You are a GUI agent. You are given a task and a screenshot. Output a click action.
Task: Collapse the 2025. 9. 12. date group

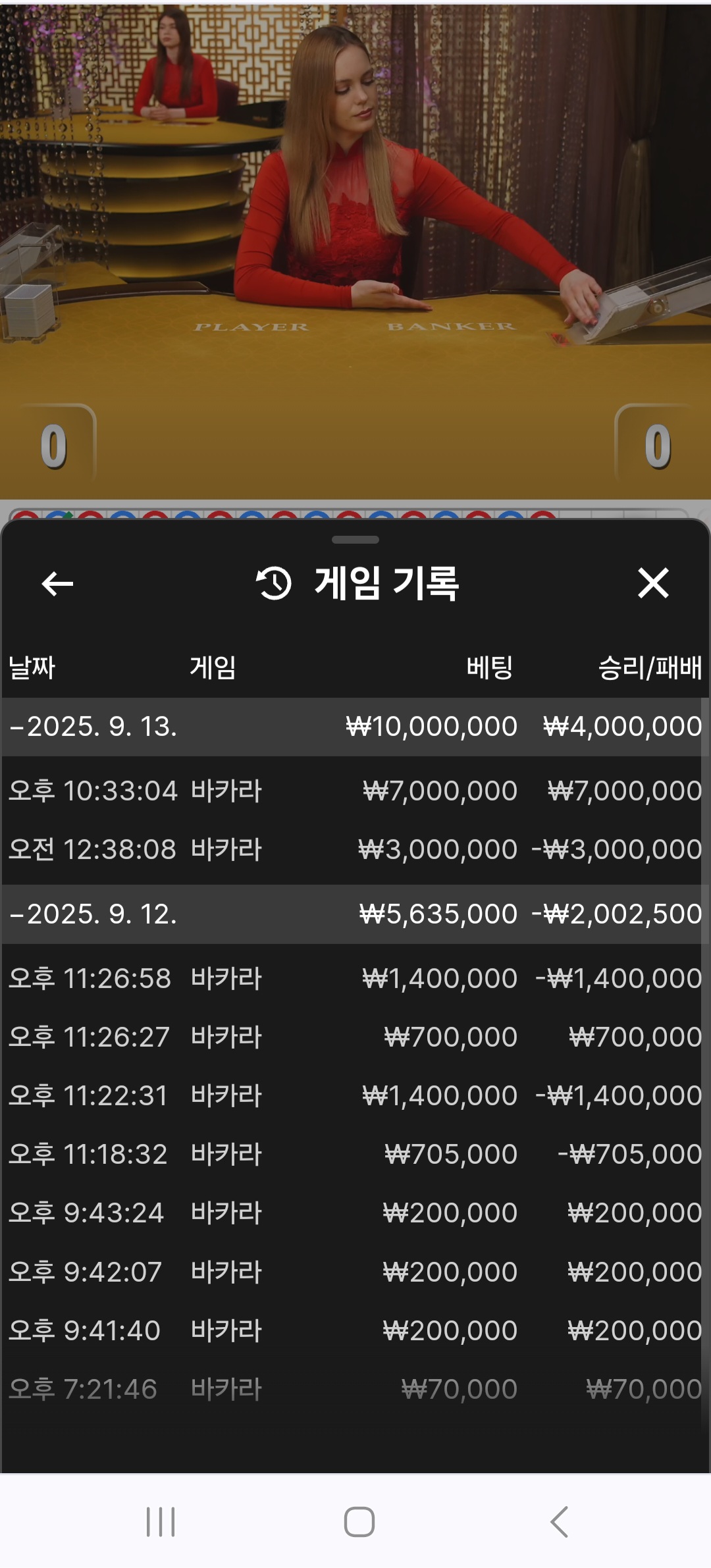click(x=92, y=914)
